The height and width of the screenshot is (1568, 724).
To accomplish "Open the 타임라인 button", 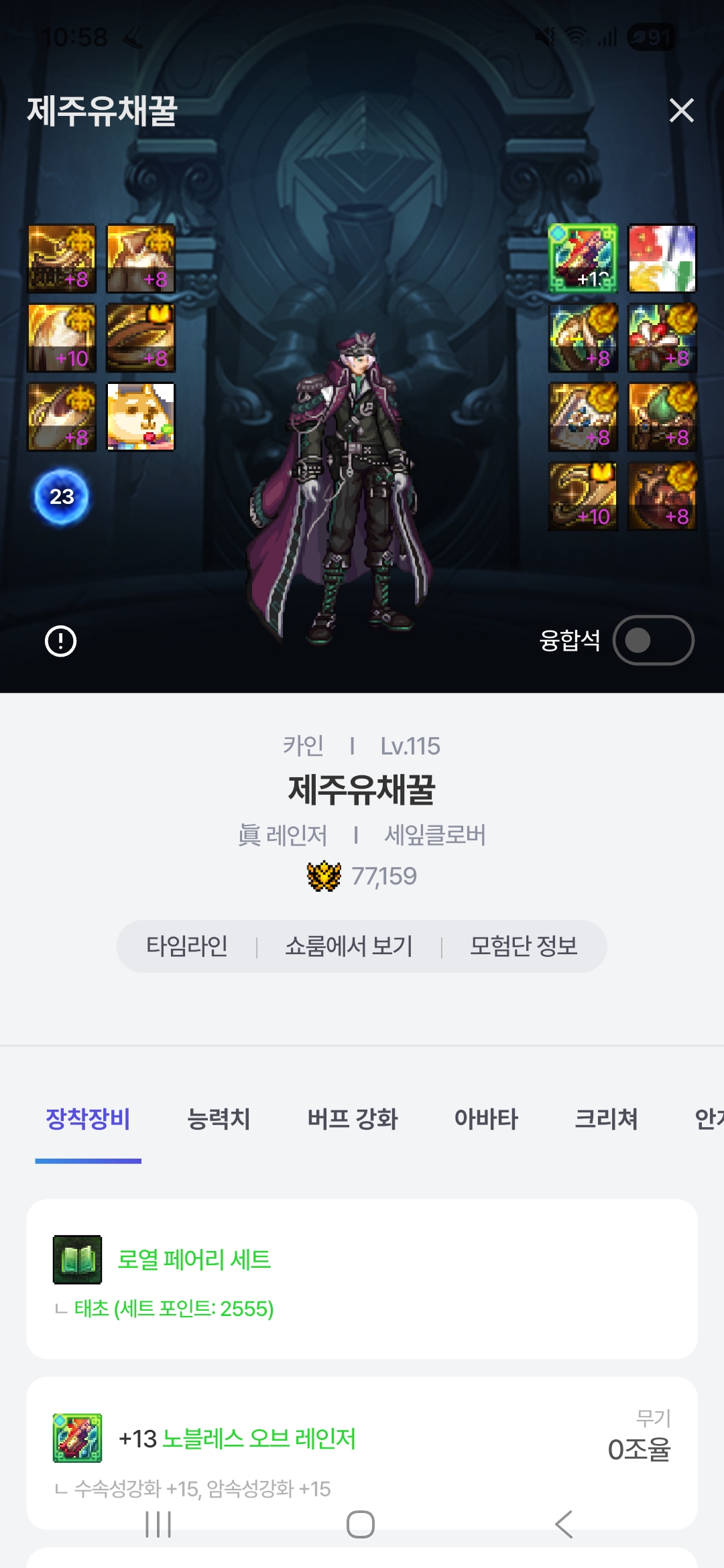I will pyautogui.click(x=187, y=946).
